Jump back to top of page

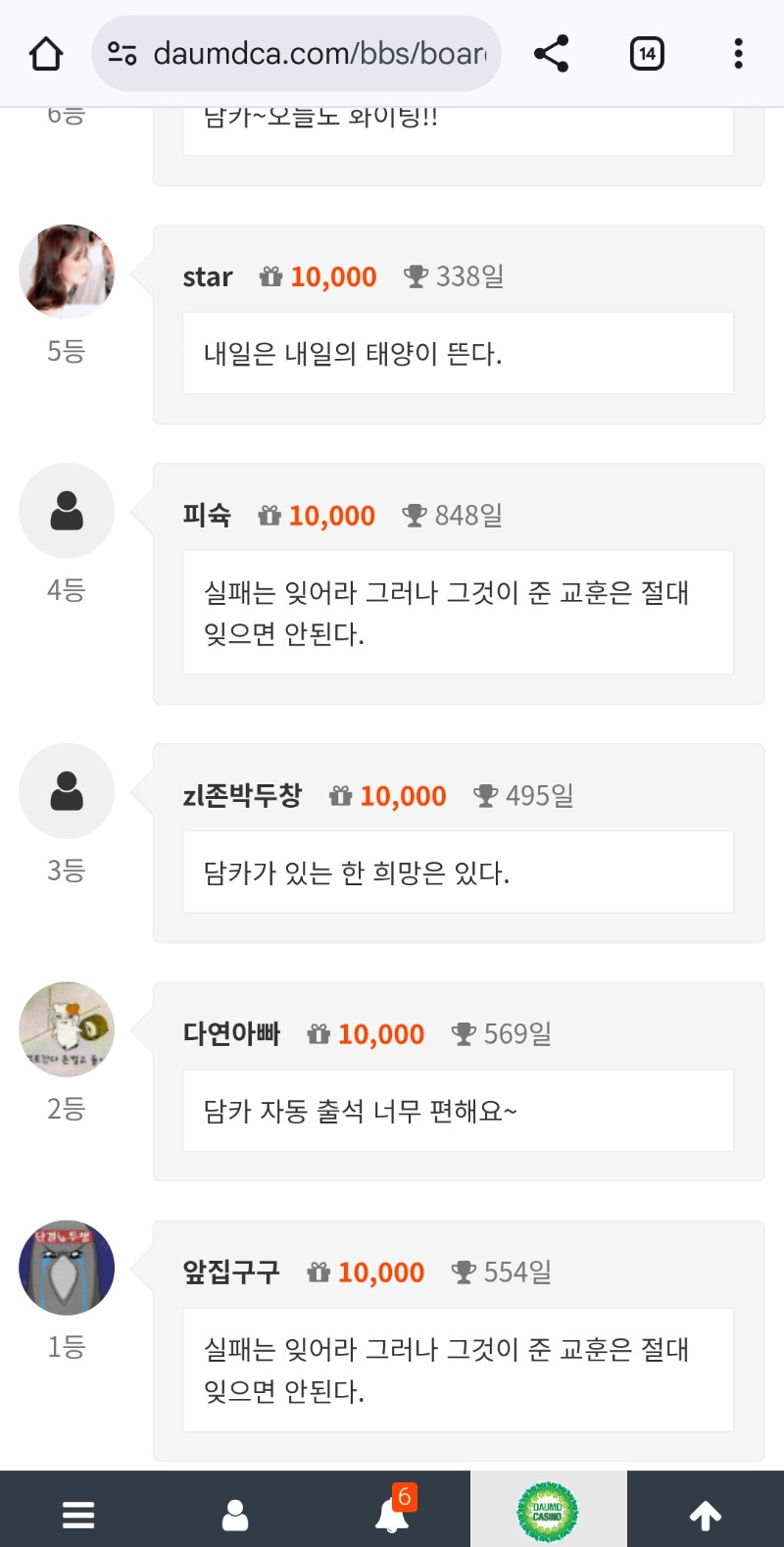coord(706,1515)
